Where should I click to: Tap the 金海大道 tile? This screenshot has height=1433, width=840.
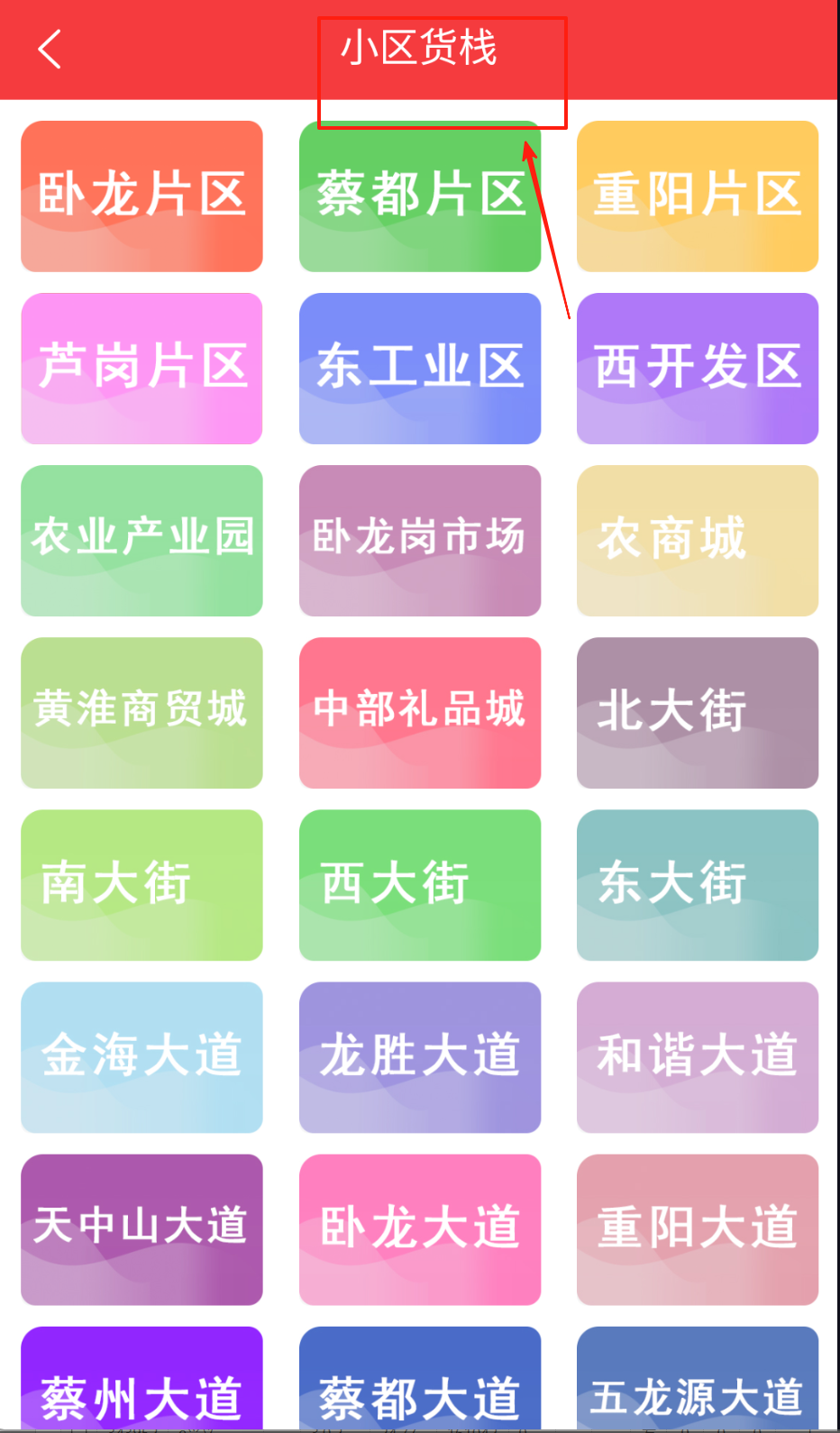click(x=142, y=1057)
